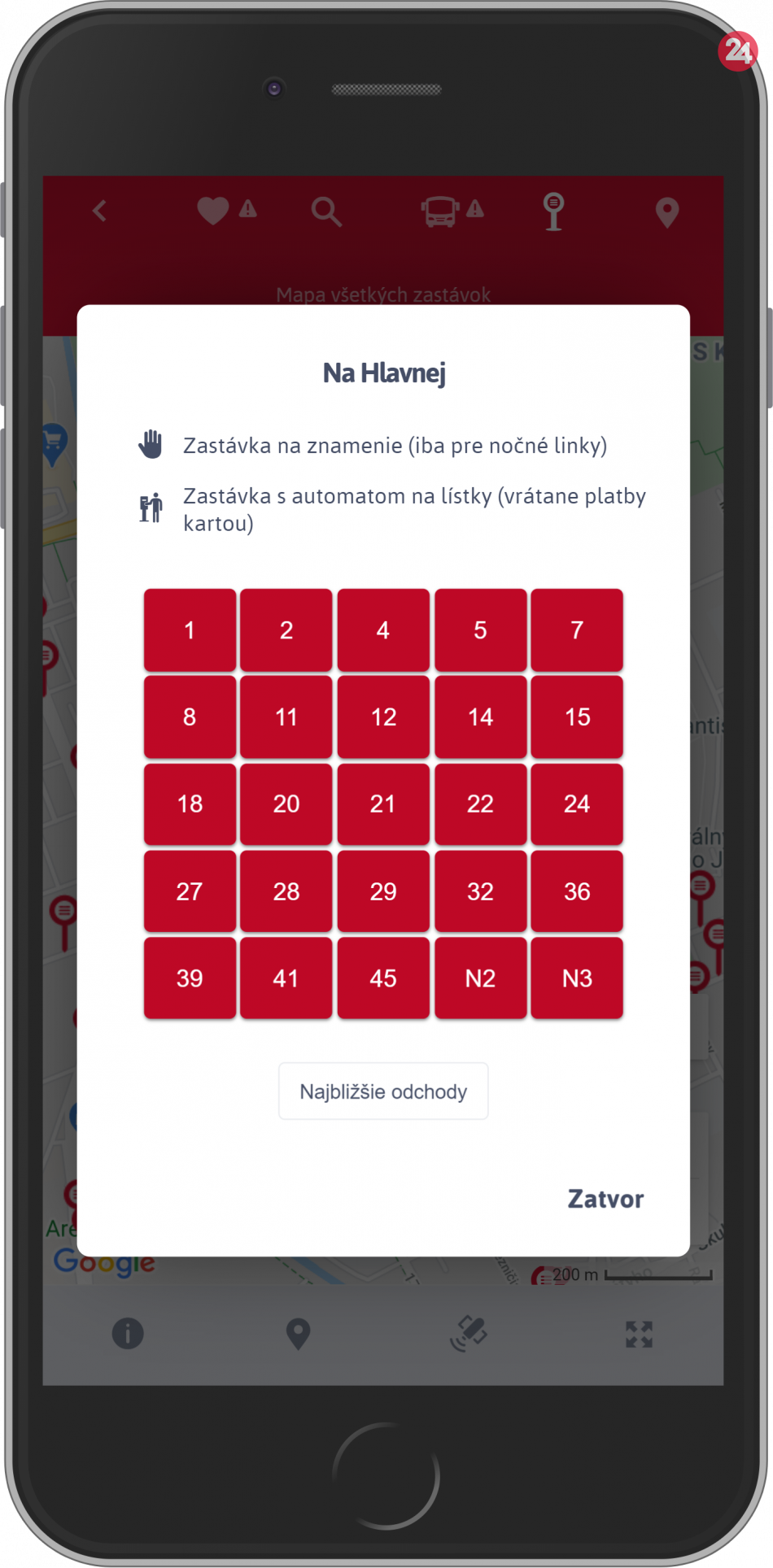Open line 36

pos(577,891)
